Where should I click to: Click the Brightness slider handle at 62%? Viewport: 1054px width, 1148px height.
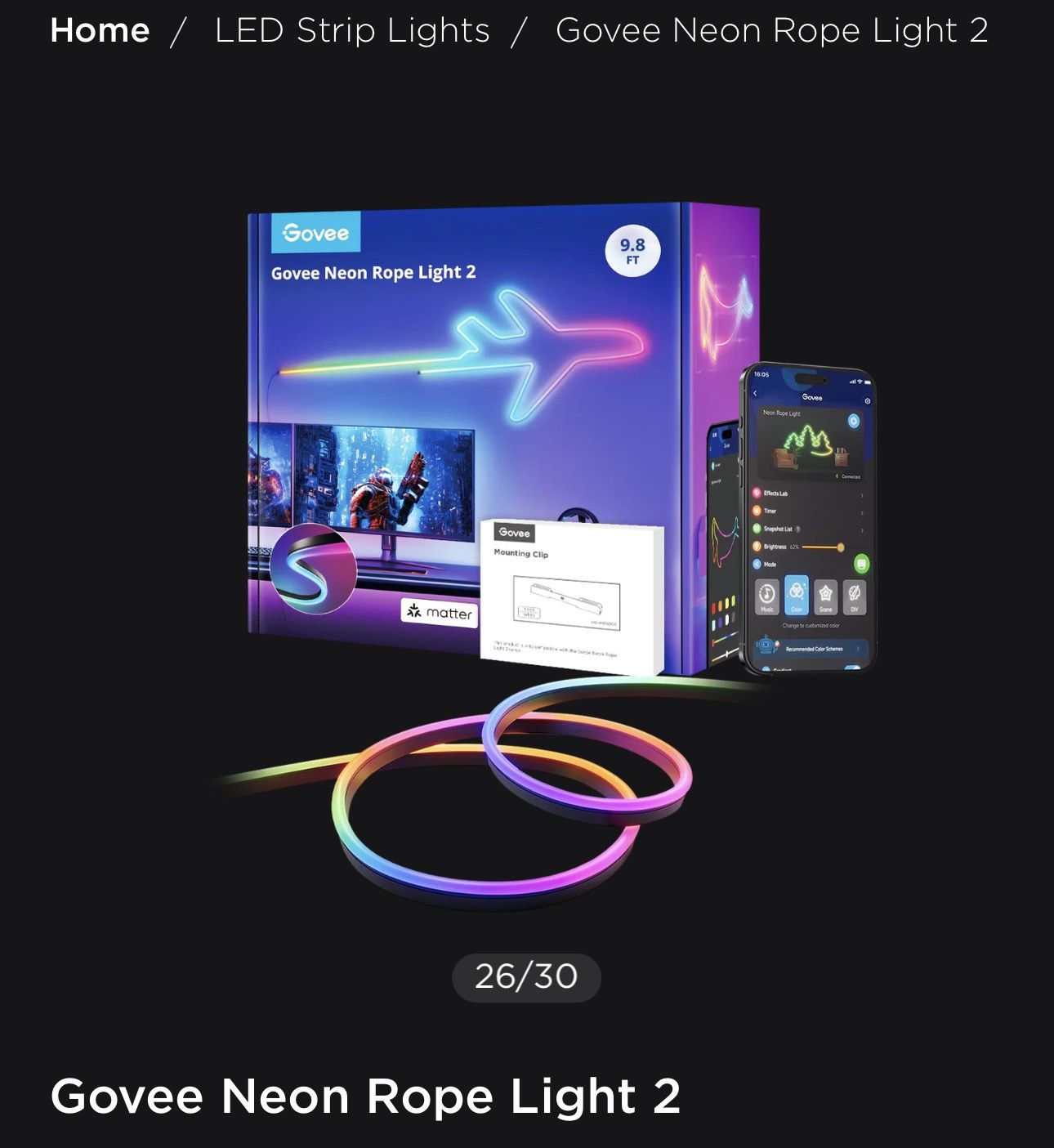[841, 547]
